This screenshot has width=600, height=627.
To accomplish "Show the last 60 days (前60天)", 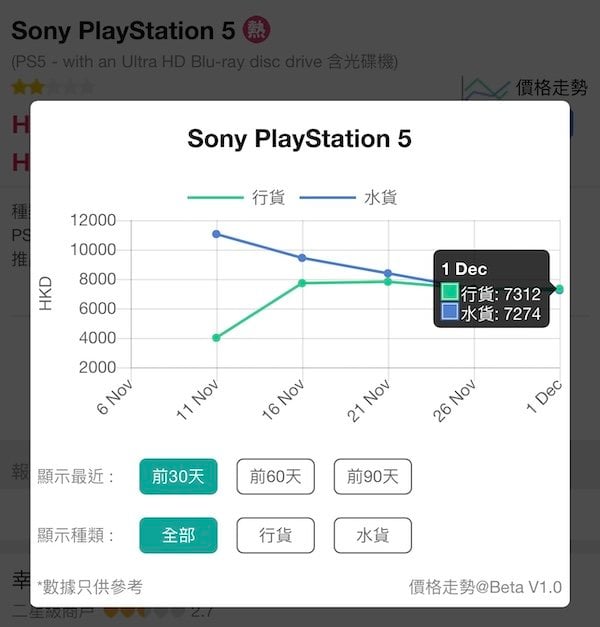I will click(275, 476).
